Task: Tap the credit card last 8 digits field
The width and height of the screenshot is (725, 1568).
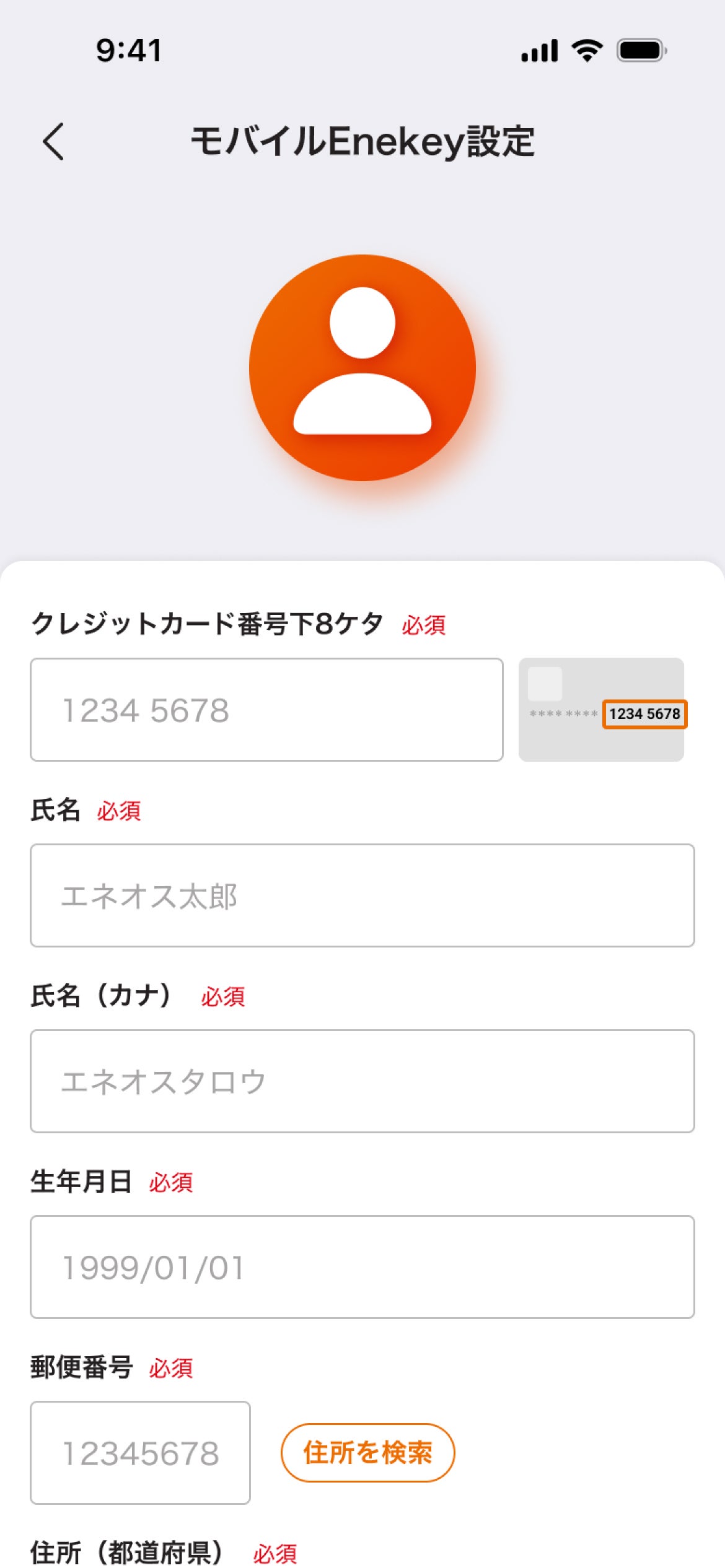Action: click(266, 710)
